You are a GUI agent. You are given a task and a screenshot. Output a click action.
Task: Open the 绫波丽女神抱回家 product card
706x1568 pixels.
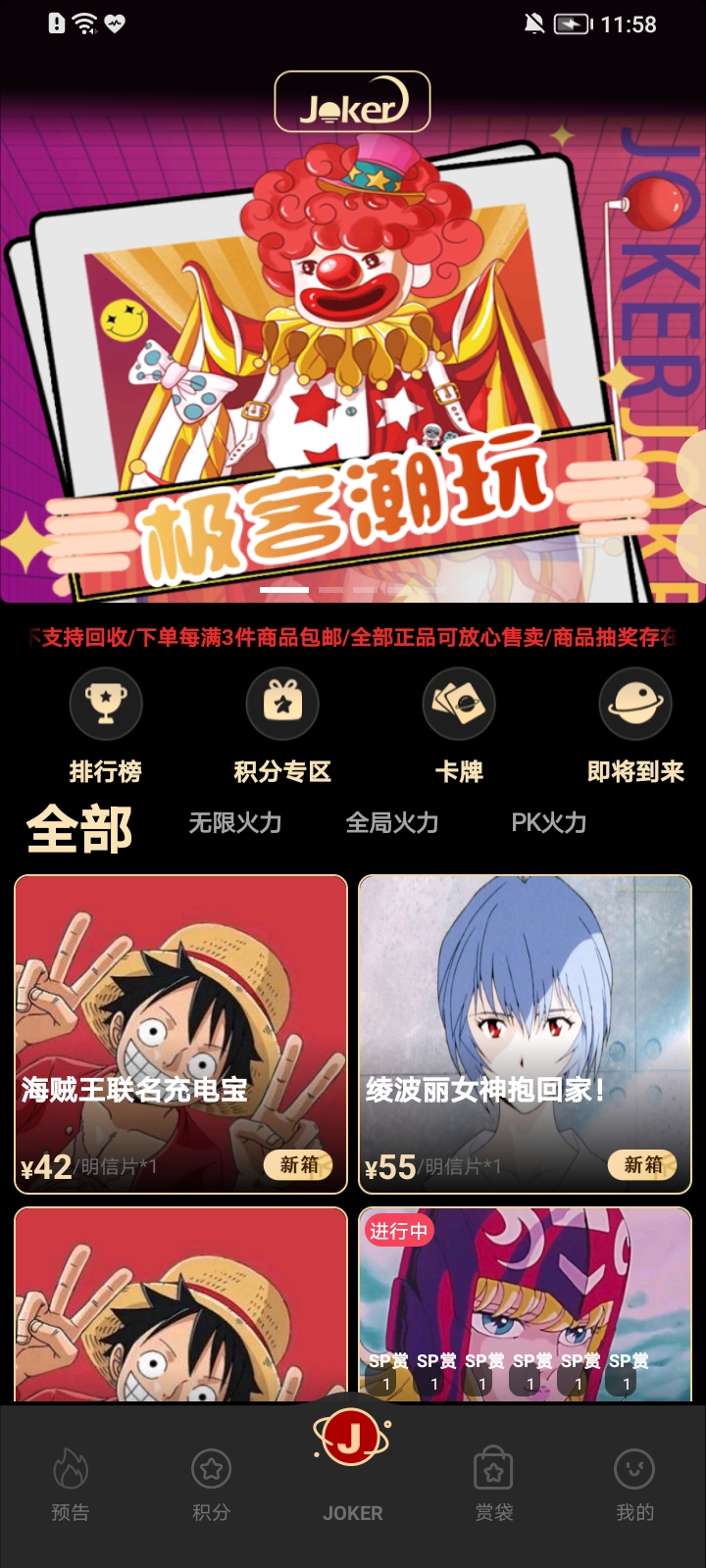[526, 1034]
